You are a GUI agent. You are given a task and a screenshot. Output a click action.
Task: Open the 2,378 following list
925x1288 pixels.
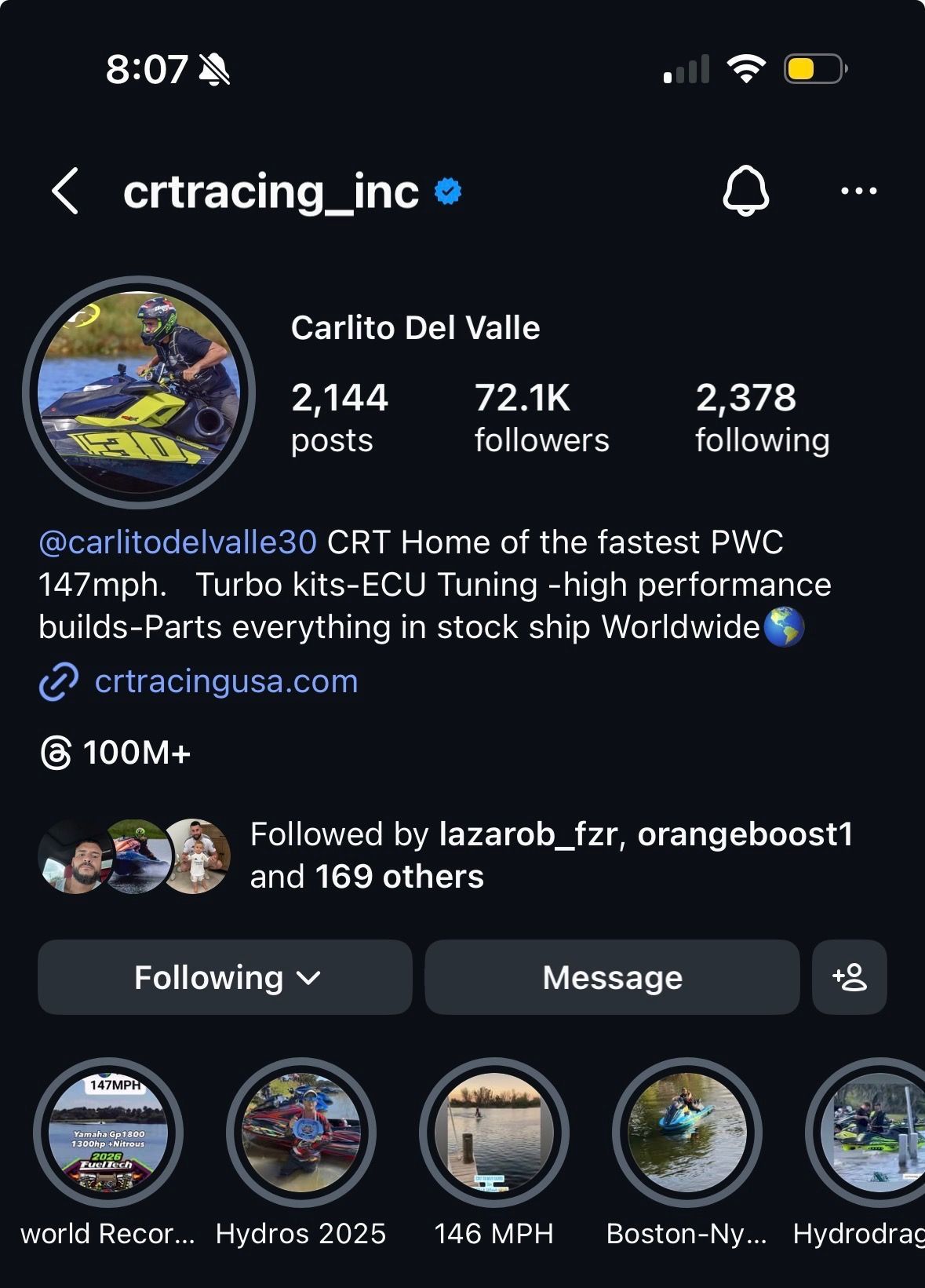coord(762,418)
